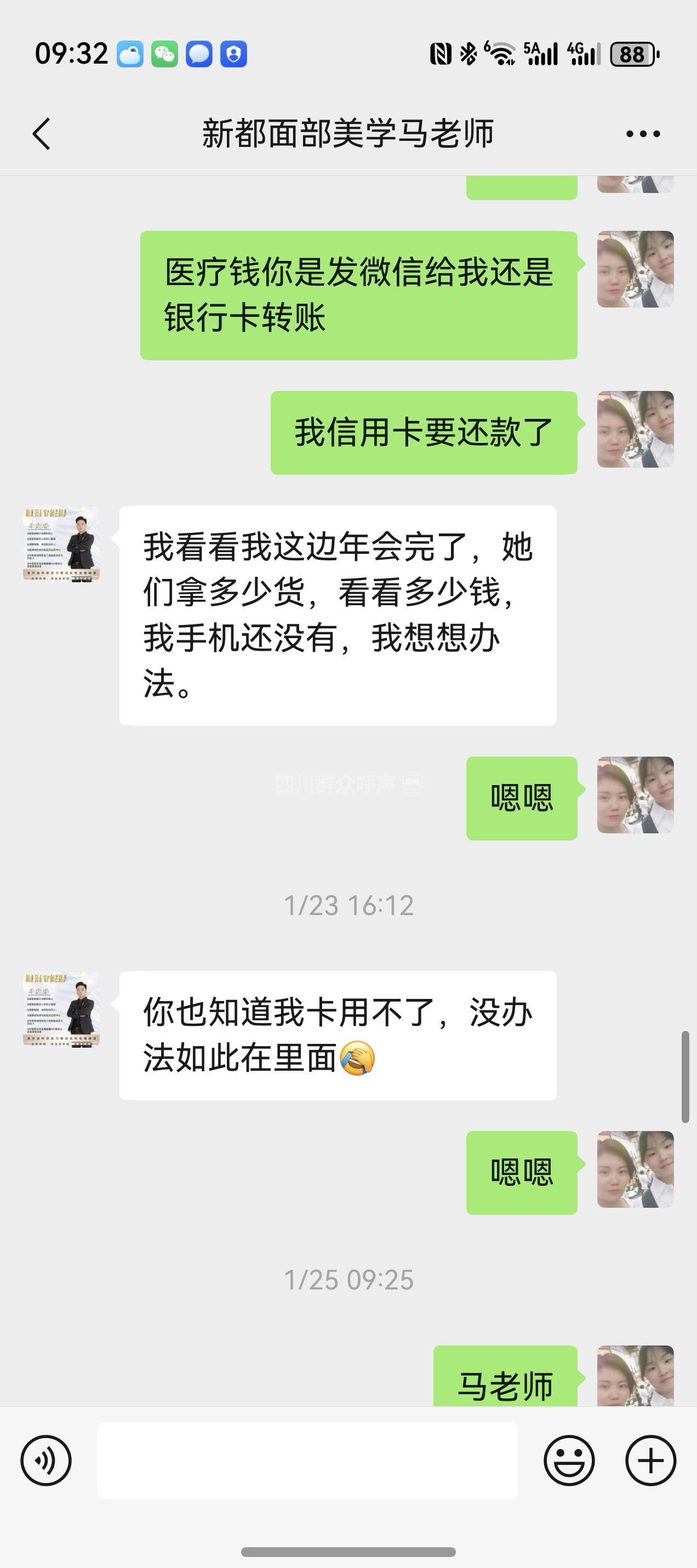Viewport: 697px width, 1568px height.
Task: Open Ma Laoshi's avatar beside 我看看我这边年会完了
Action: tap(61, 543)
